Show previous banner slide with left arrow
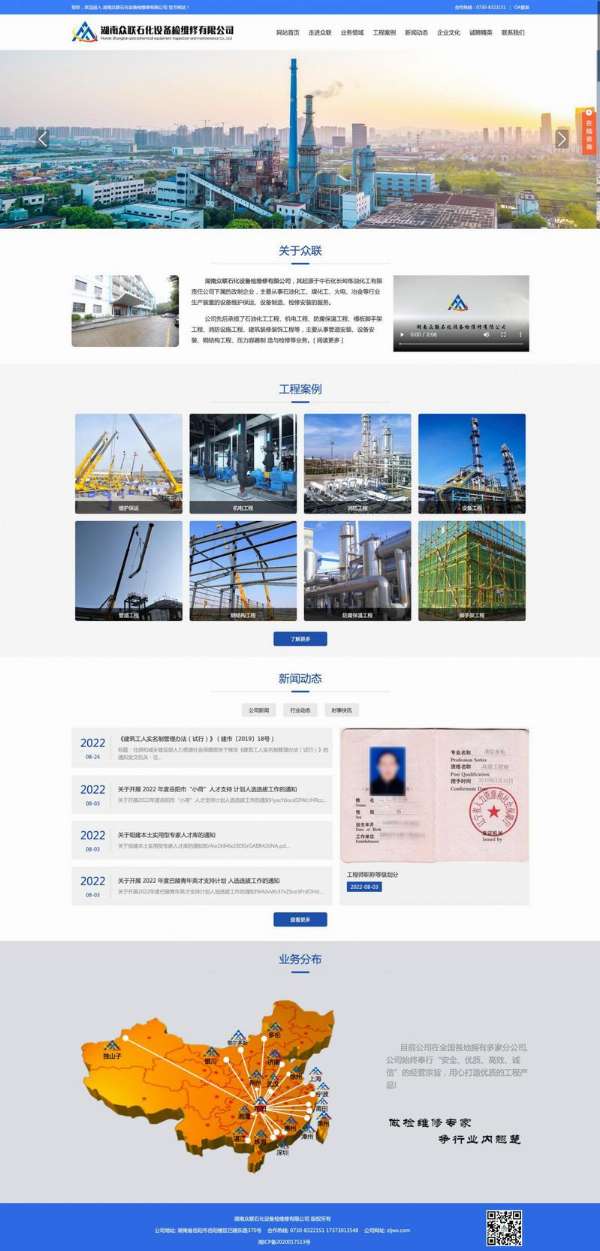600x1251 pixels. pyautogui.click(x=42, y=139)
